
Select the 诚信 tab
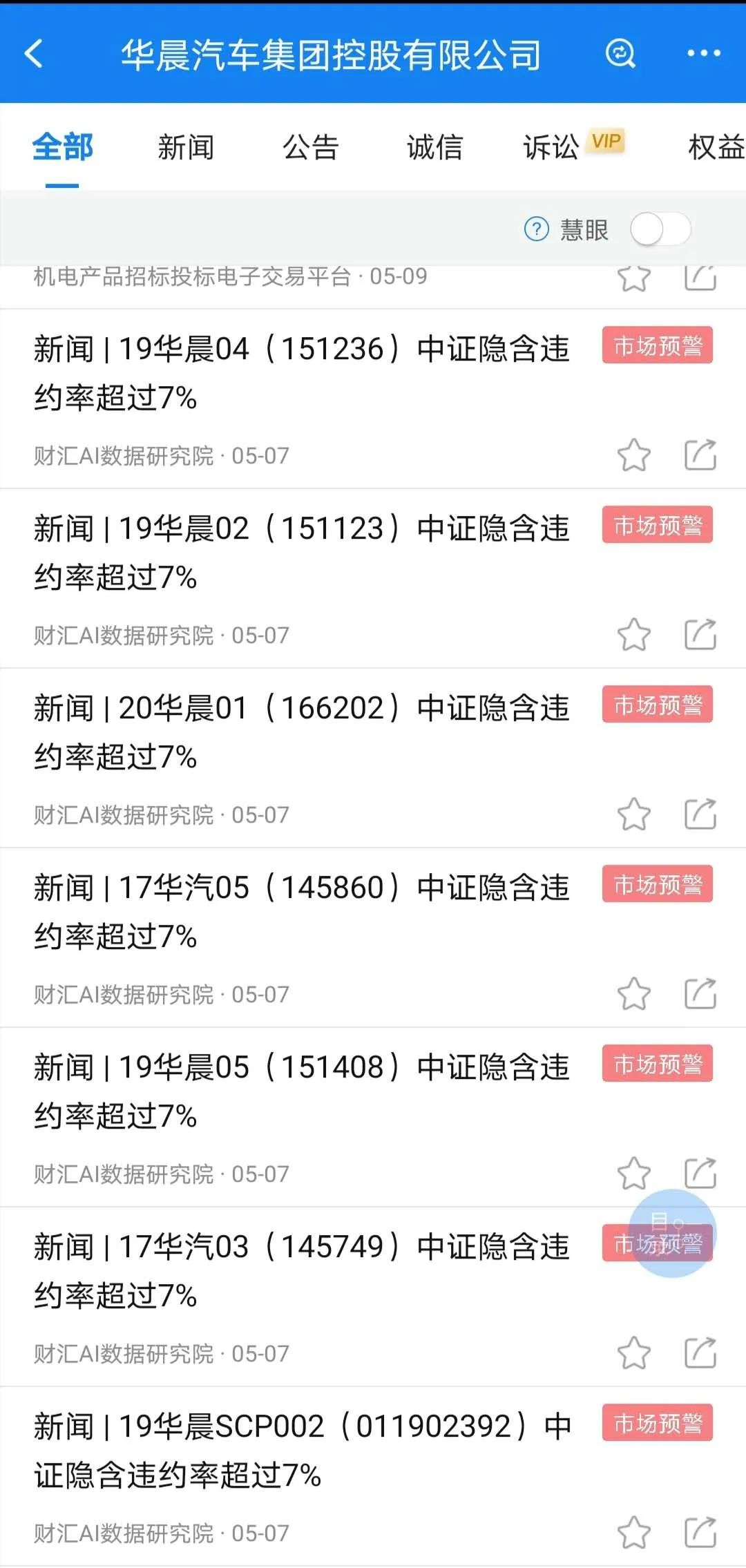click(434, 148)
